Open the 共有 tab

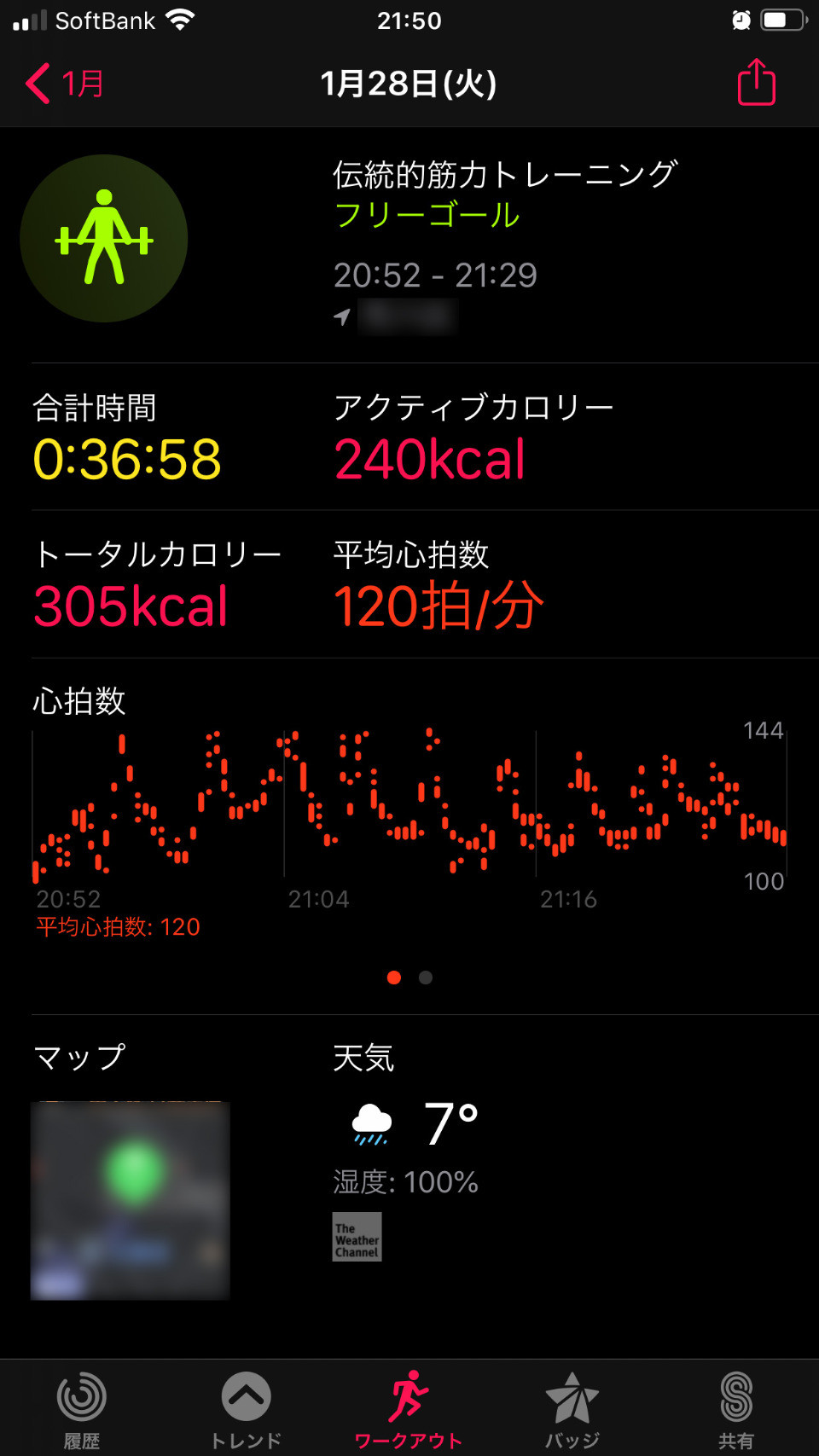click(736, 1410)
